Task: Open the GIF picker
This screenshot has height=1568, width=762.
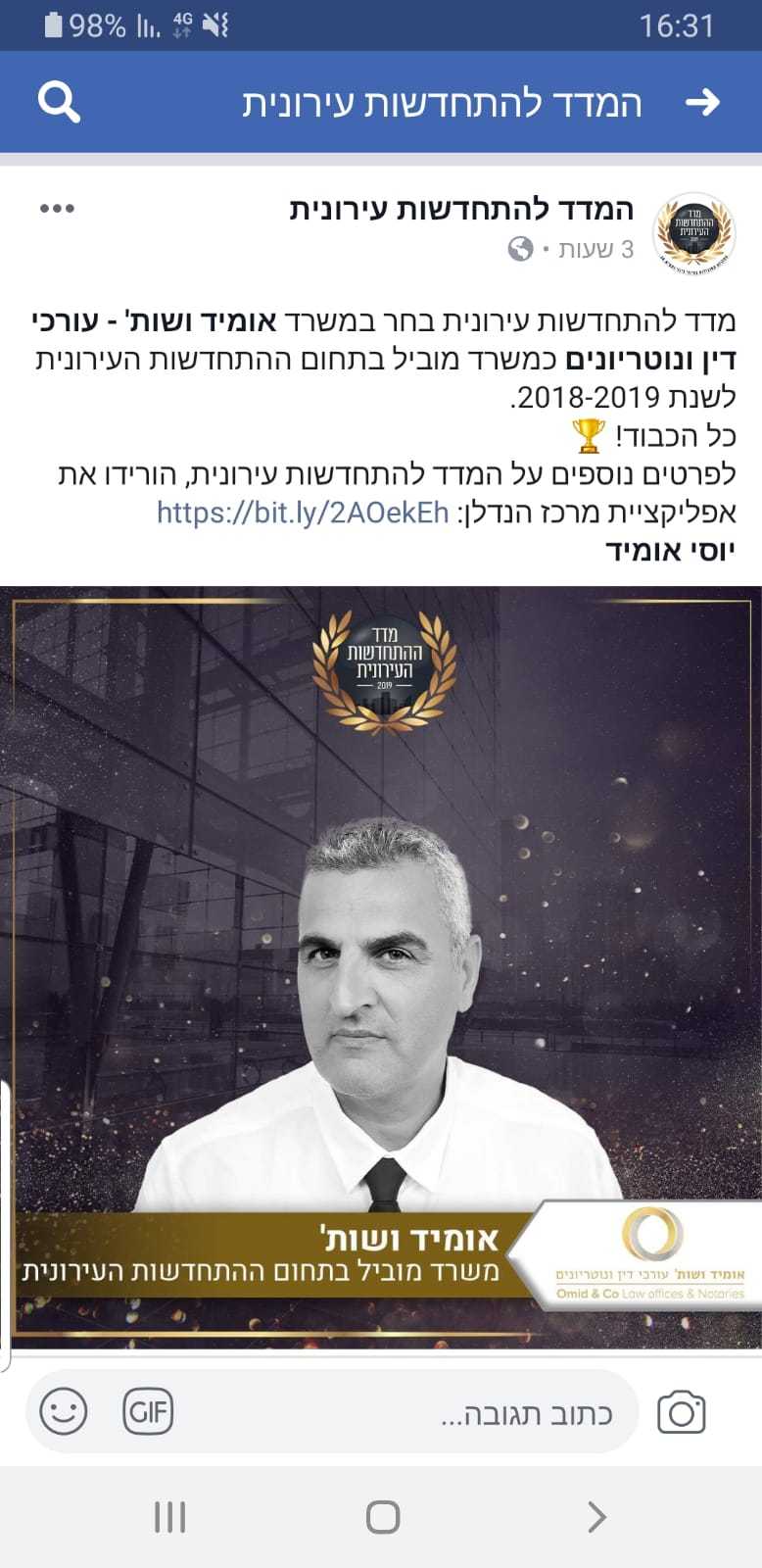Action: pyautogui.click(x=148, y=1412)
